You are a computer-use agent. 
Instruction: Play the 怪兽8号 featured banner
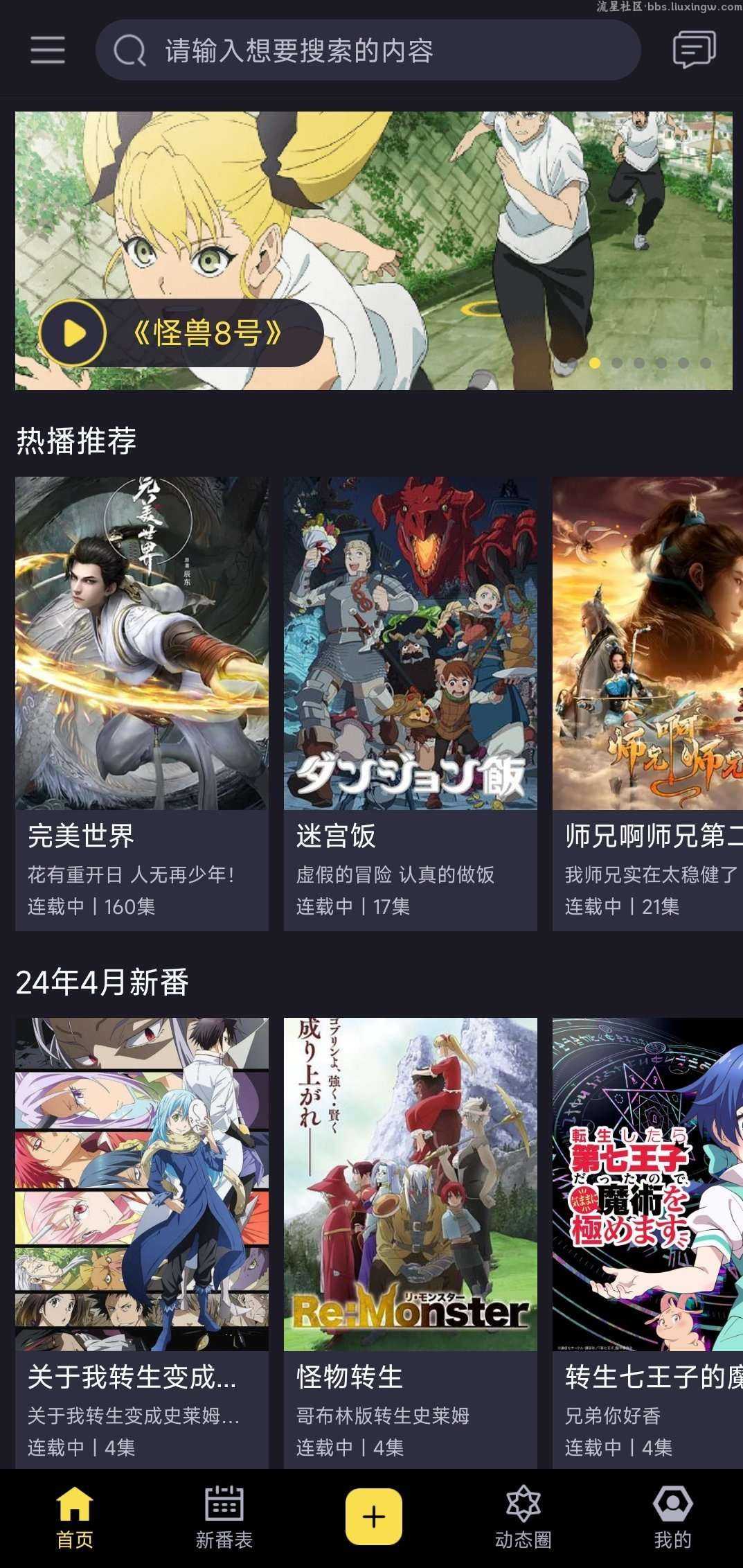pos(73,333)
